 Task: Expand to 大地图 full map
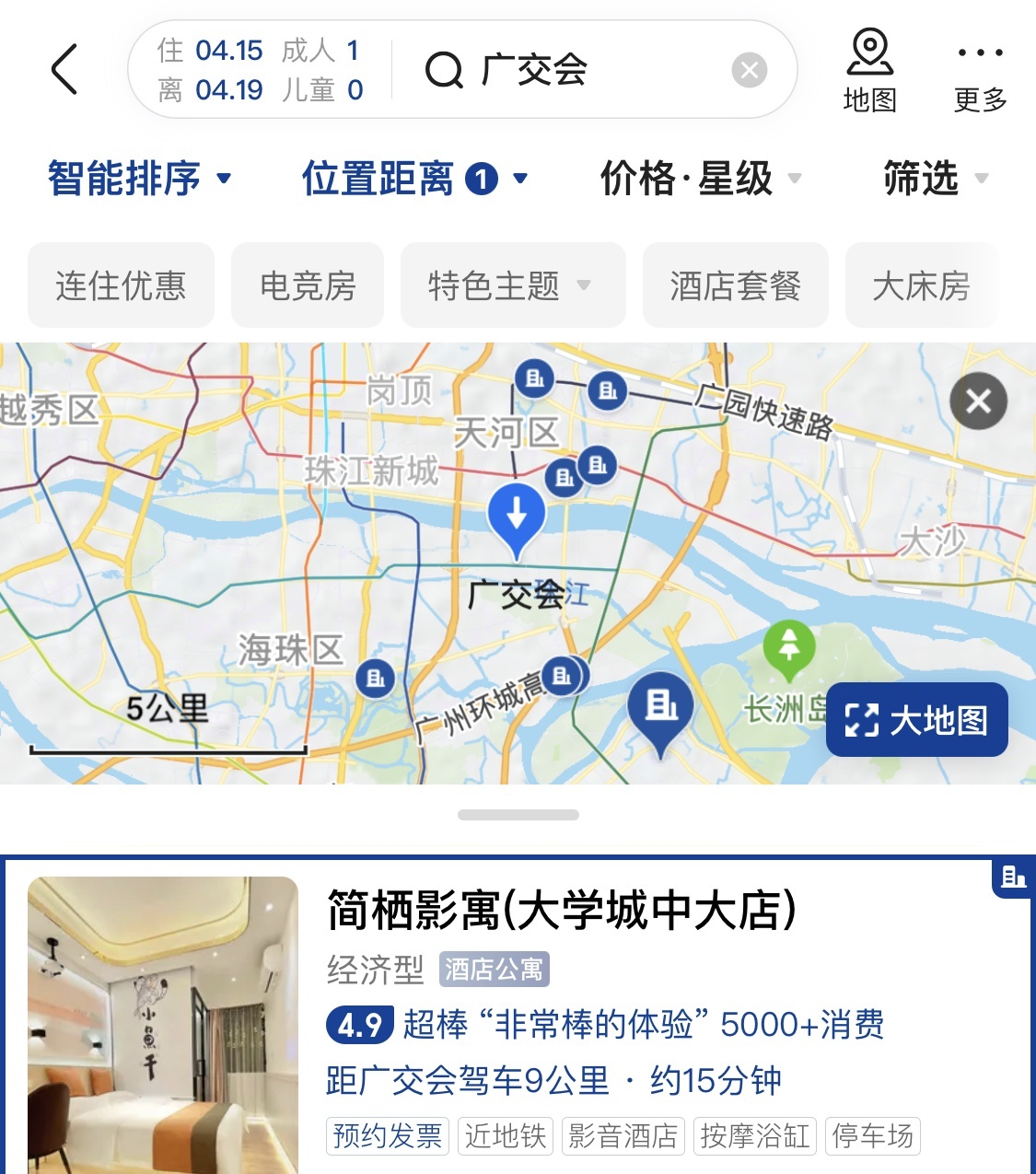point(916,720)
